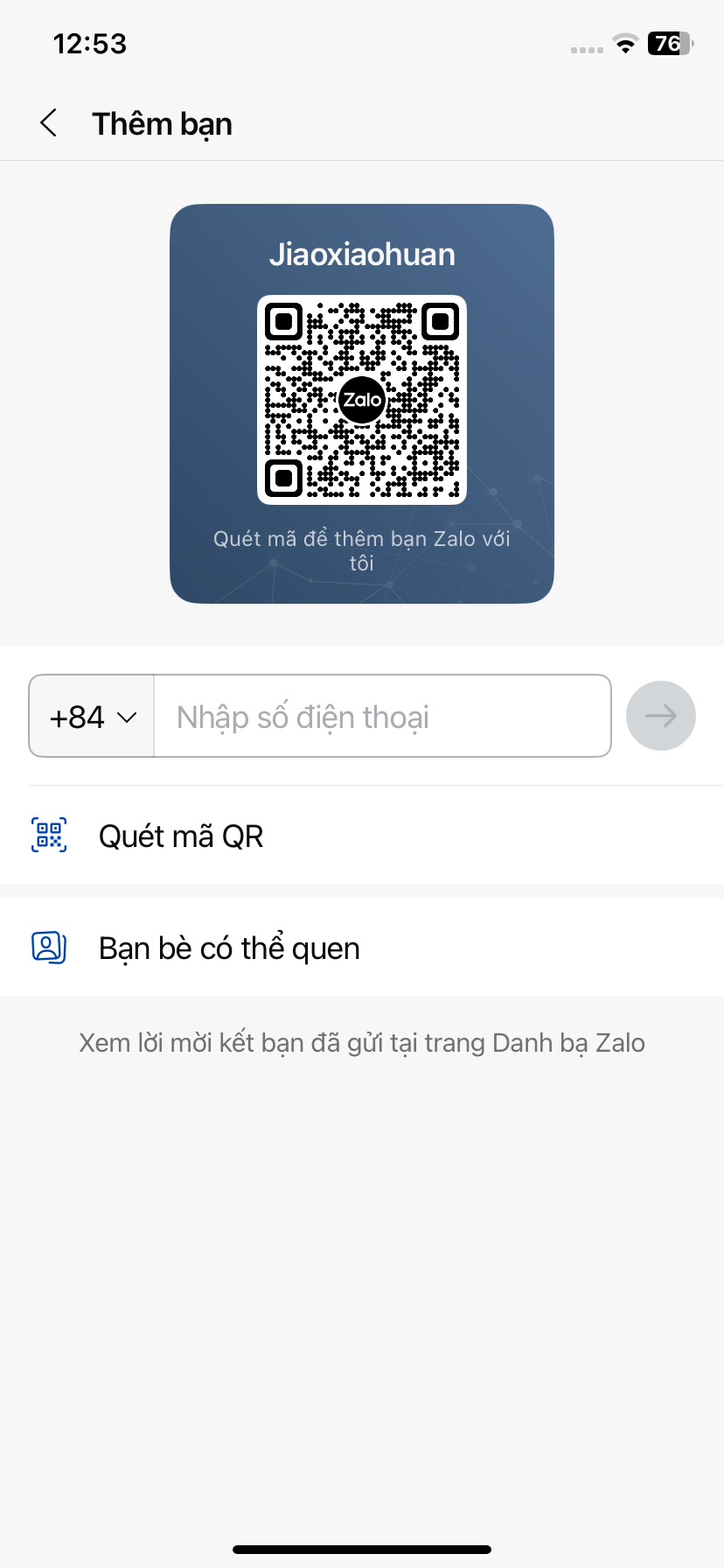
Task: Focus the Nhập số điện thoại field
Action: 382,717
